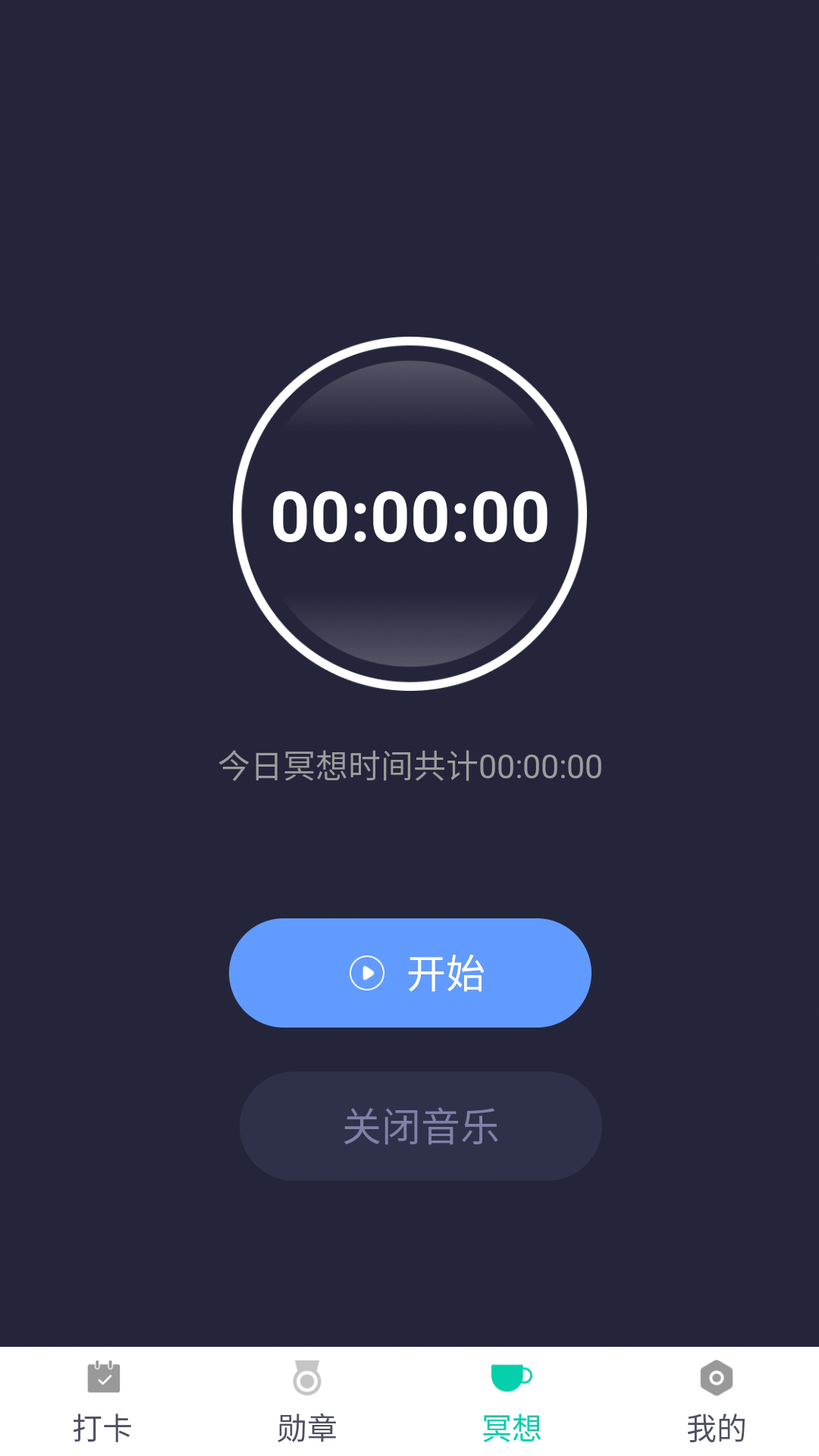The width and height of the screenshot is (819, 1456).
Task: Select the 冥想 meditation tab
Action: tap(512, 1401)
